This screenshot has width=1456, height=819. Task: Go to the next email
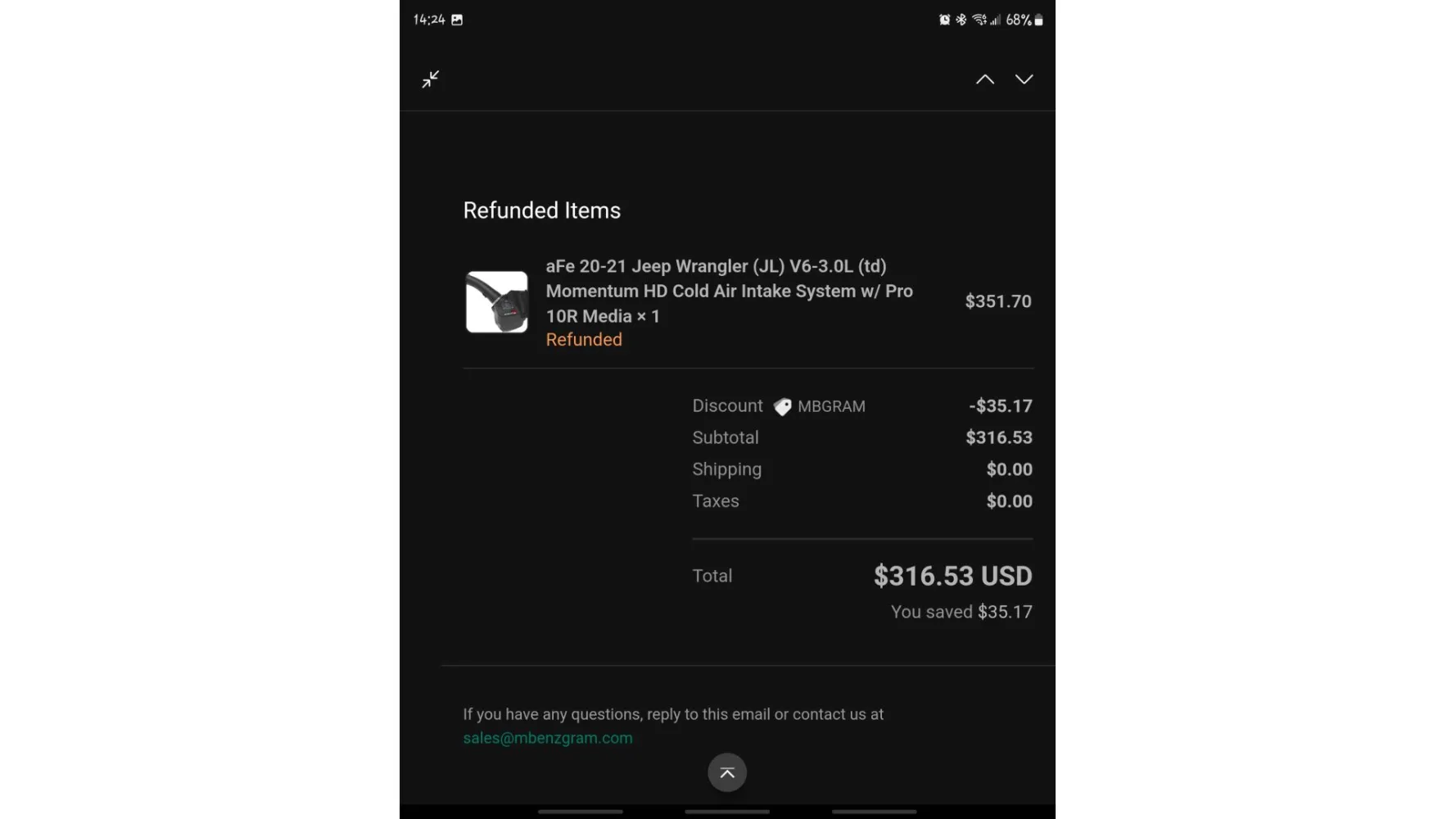click(1024, 79)
